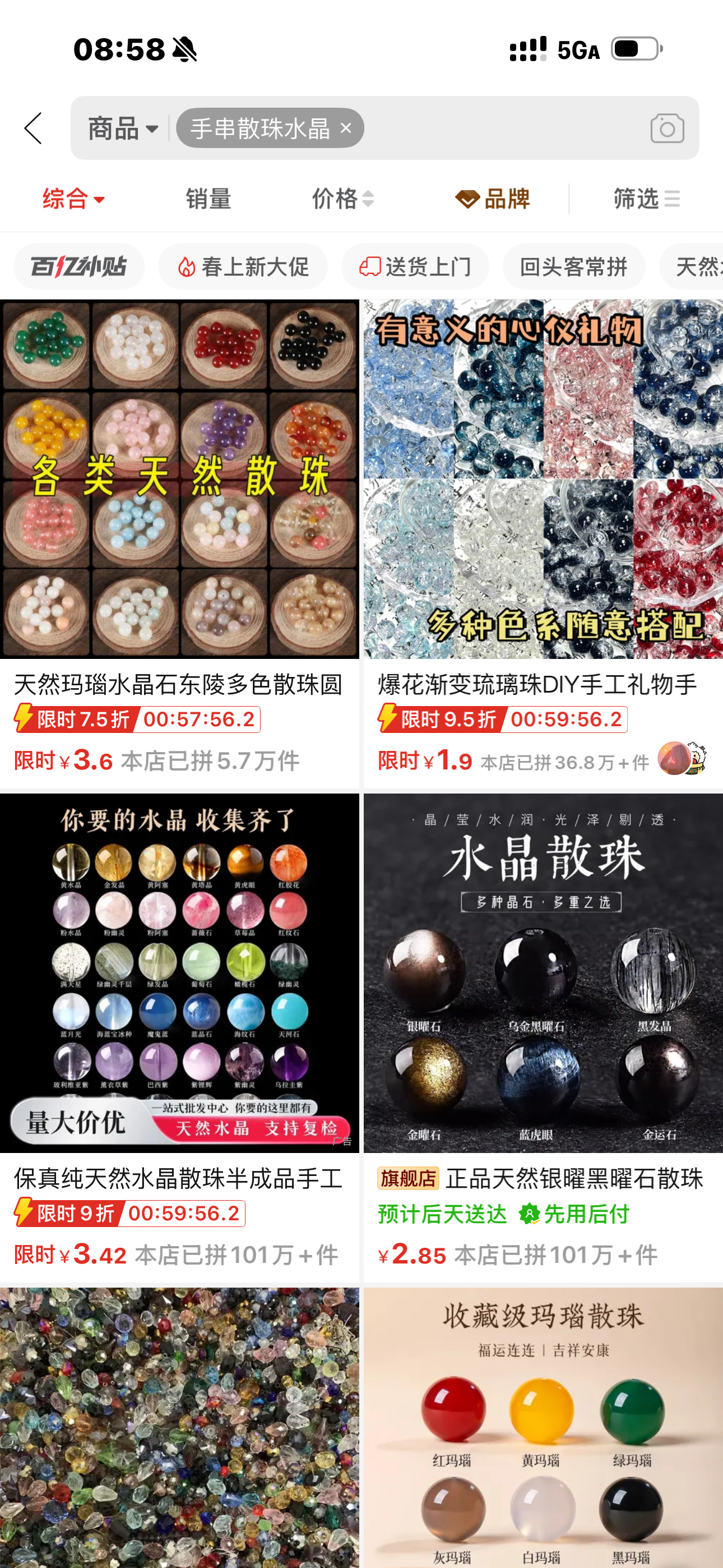
Task: Apply the 回头客常拼 chip
Action: (573, 266)
